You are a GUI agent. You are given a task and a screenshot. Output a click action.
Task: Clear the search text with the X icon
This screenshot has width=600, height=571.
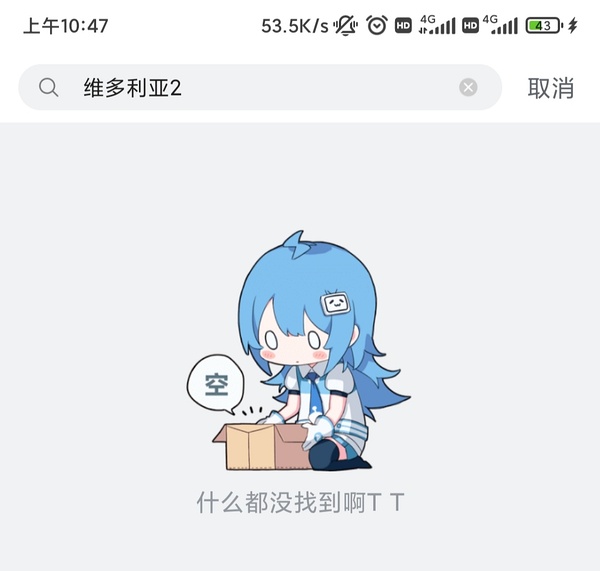468,88
